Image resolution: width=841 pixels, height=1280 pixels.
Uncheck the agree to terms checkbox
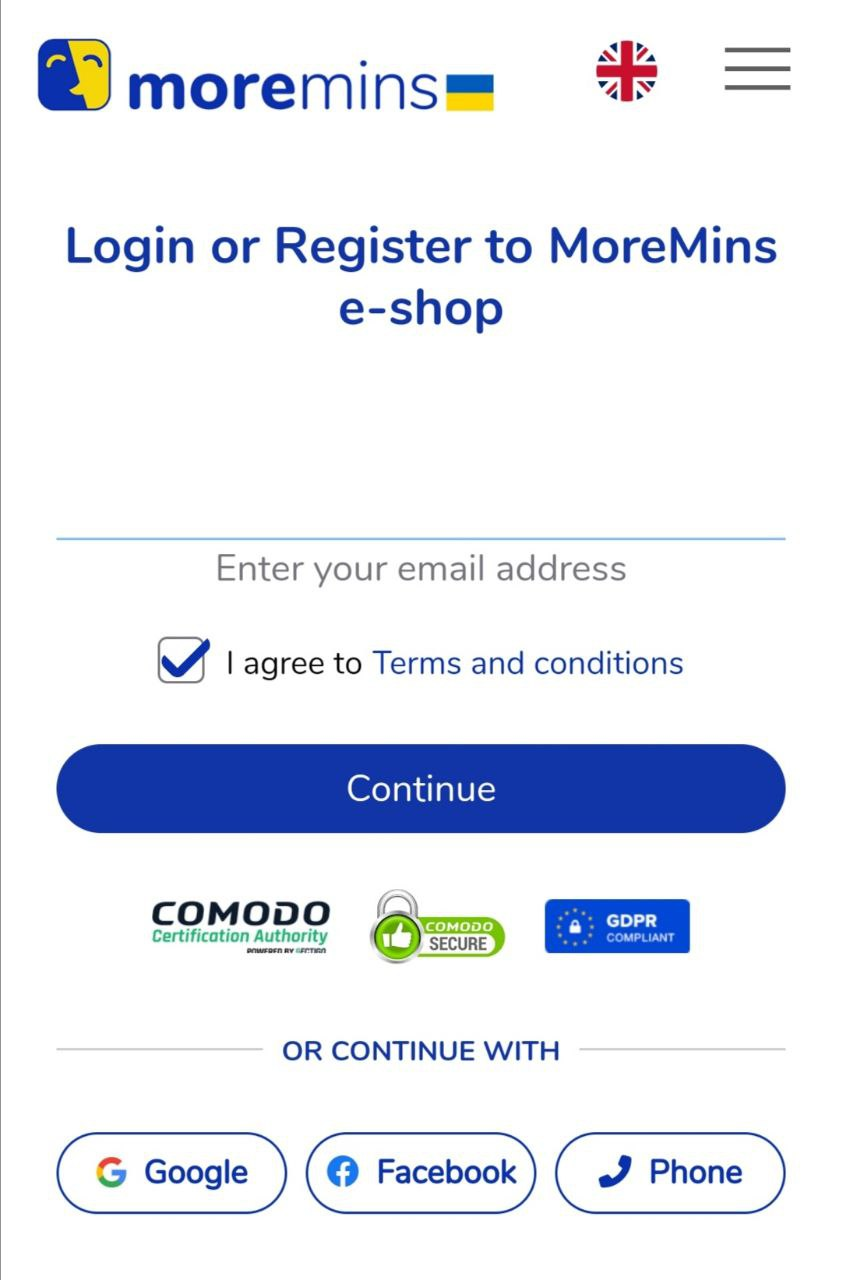[x=182, y=661]
